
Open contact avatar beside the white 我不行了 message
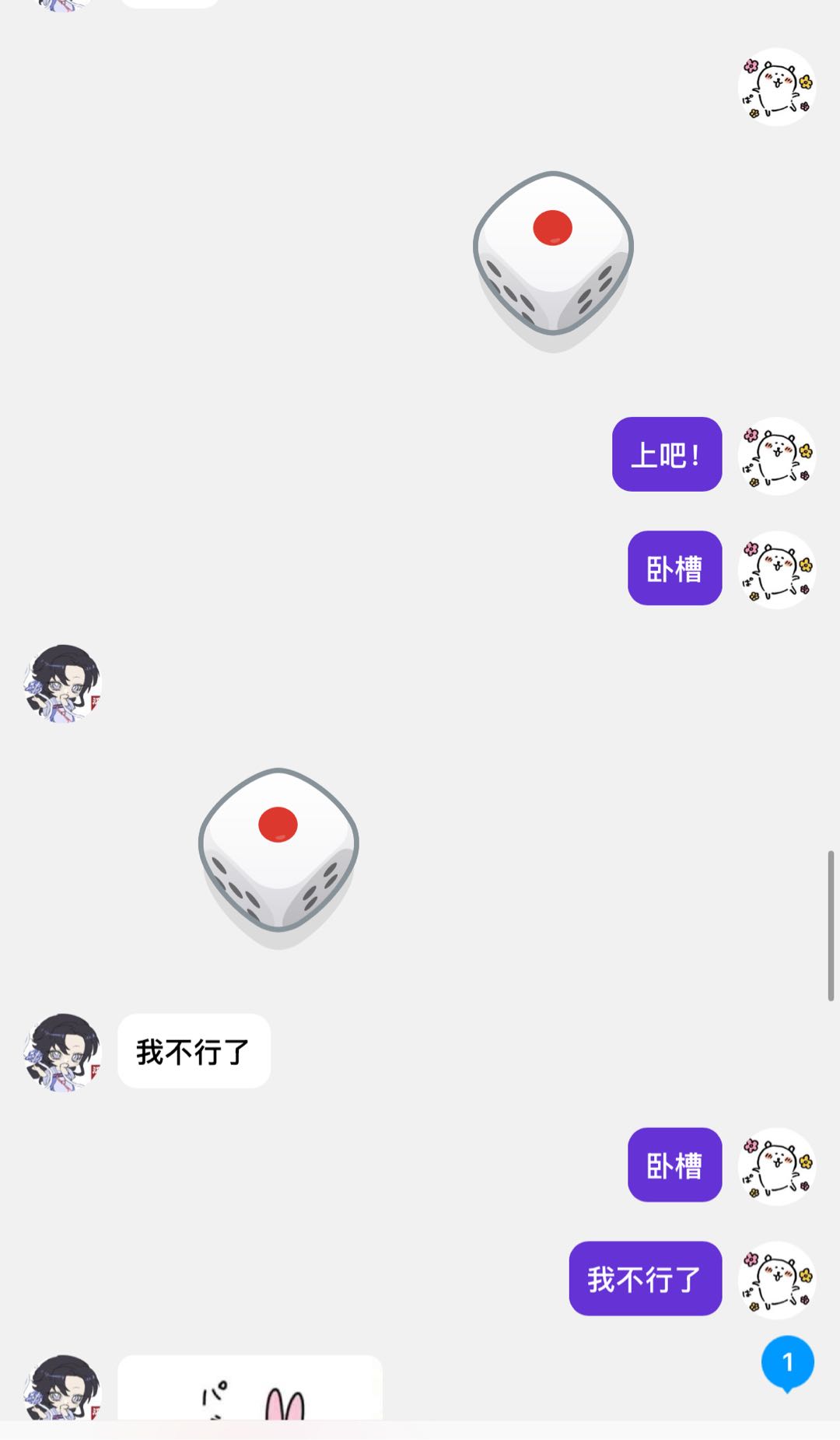point(62,1052)
